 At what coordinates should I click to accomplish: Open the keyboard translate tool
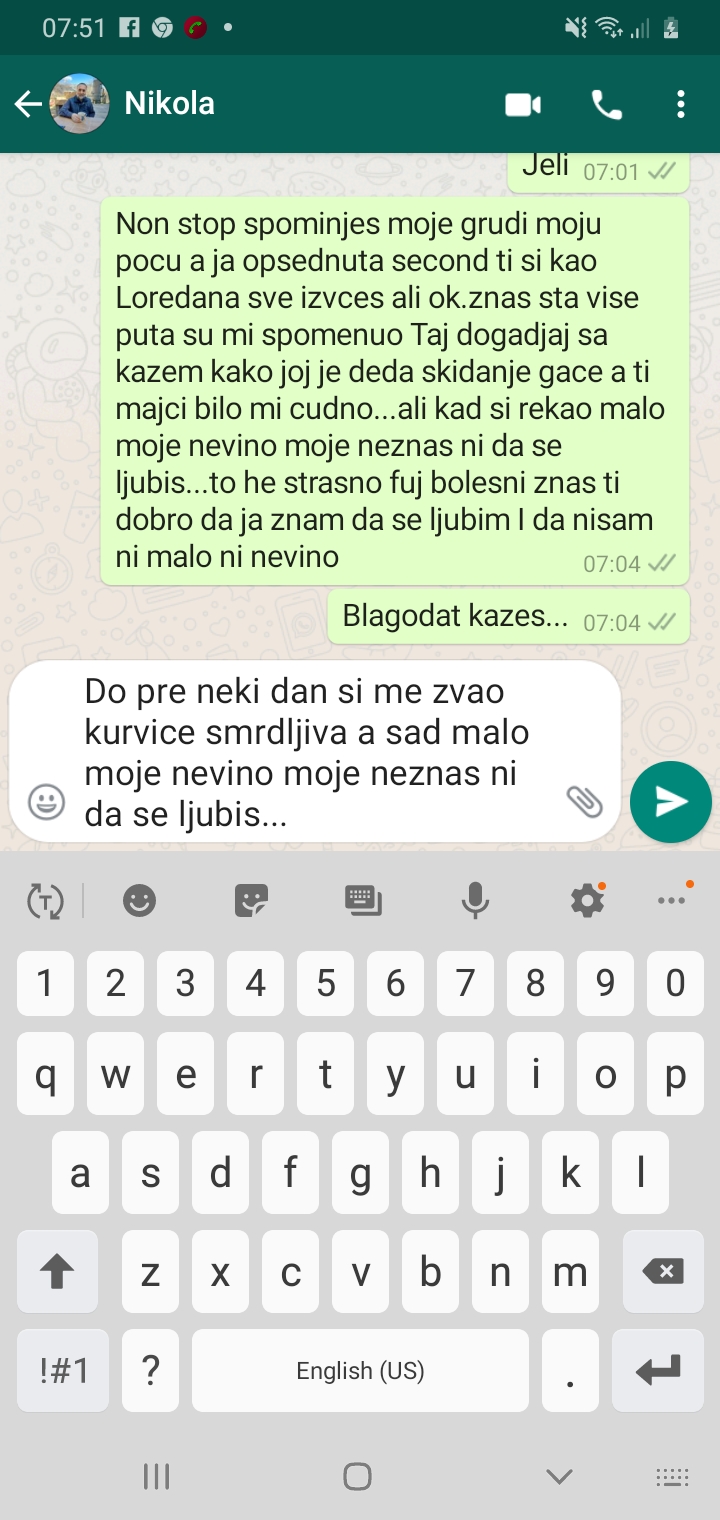[x=45, y=901]
